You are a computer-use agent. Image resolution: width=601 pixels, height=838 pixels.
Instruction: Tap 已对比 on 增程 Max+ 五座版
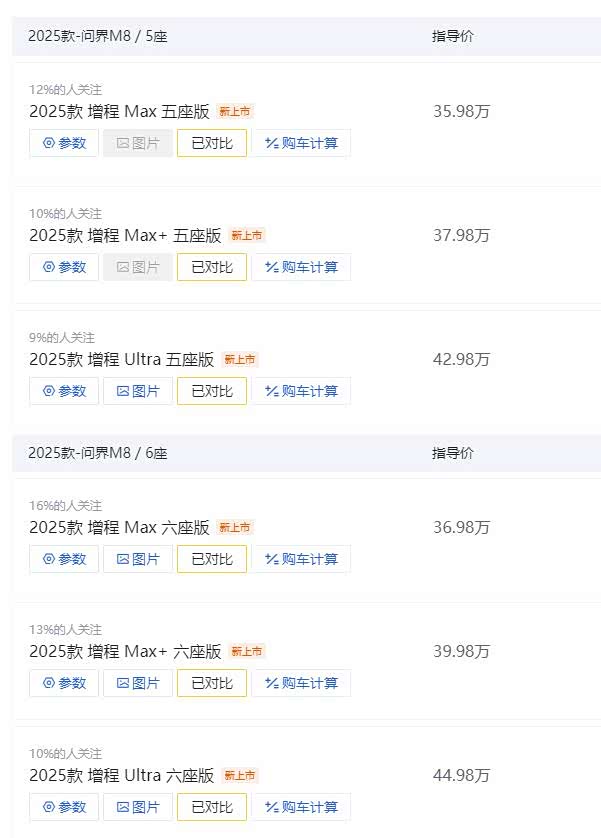tap(212, 267)
